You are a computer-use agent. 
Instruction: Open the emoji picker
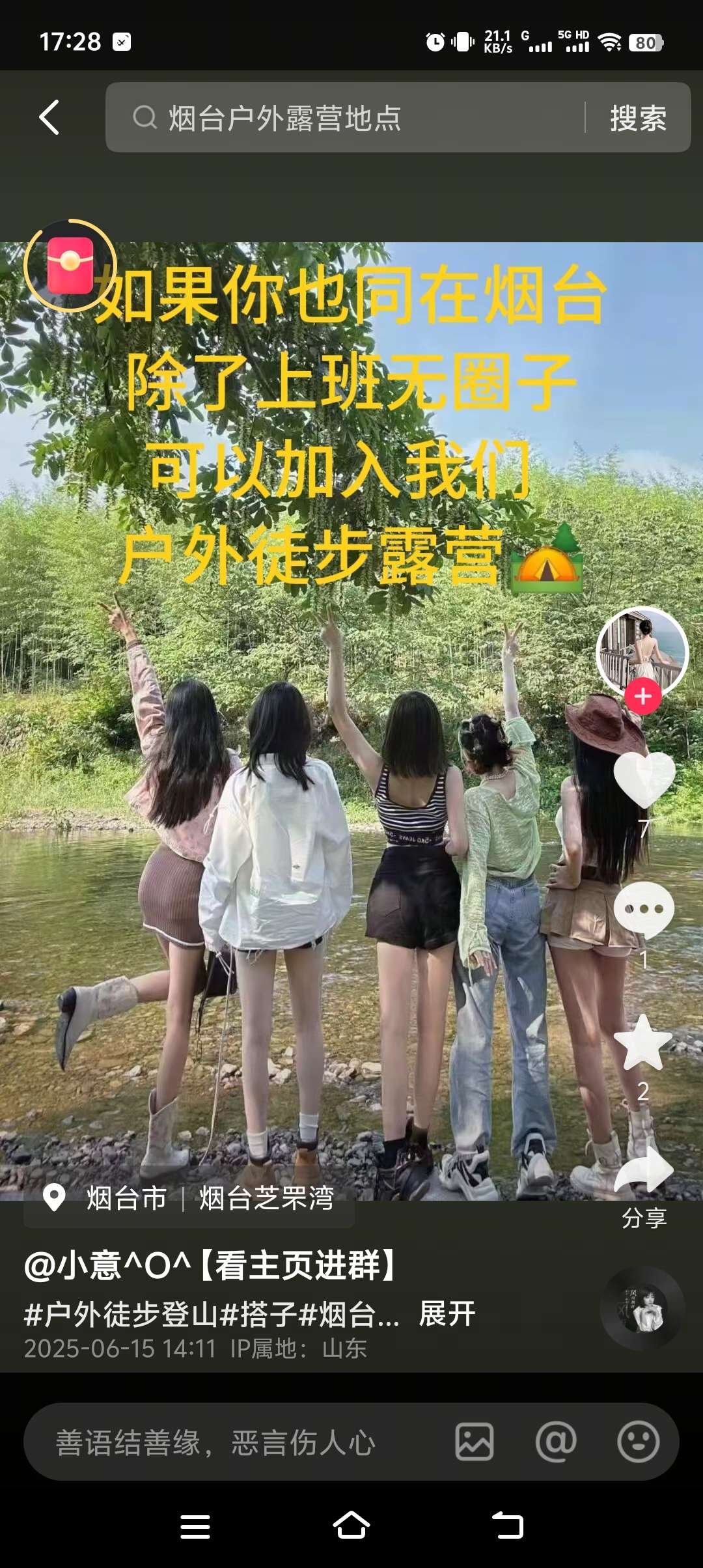(x=638, y=1442)
